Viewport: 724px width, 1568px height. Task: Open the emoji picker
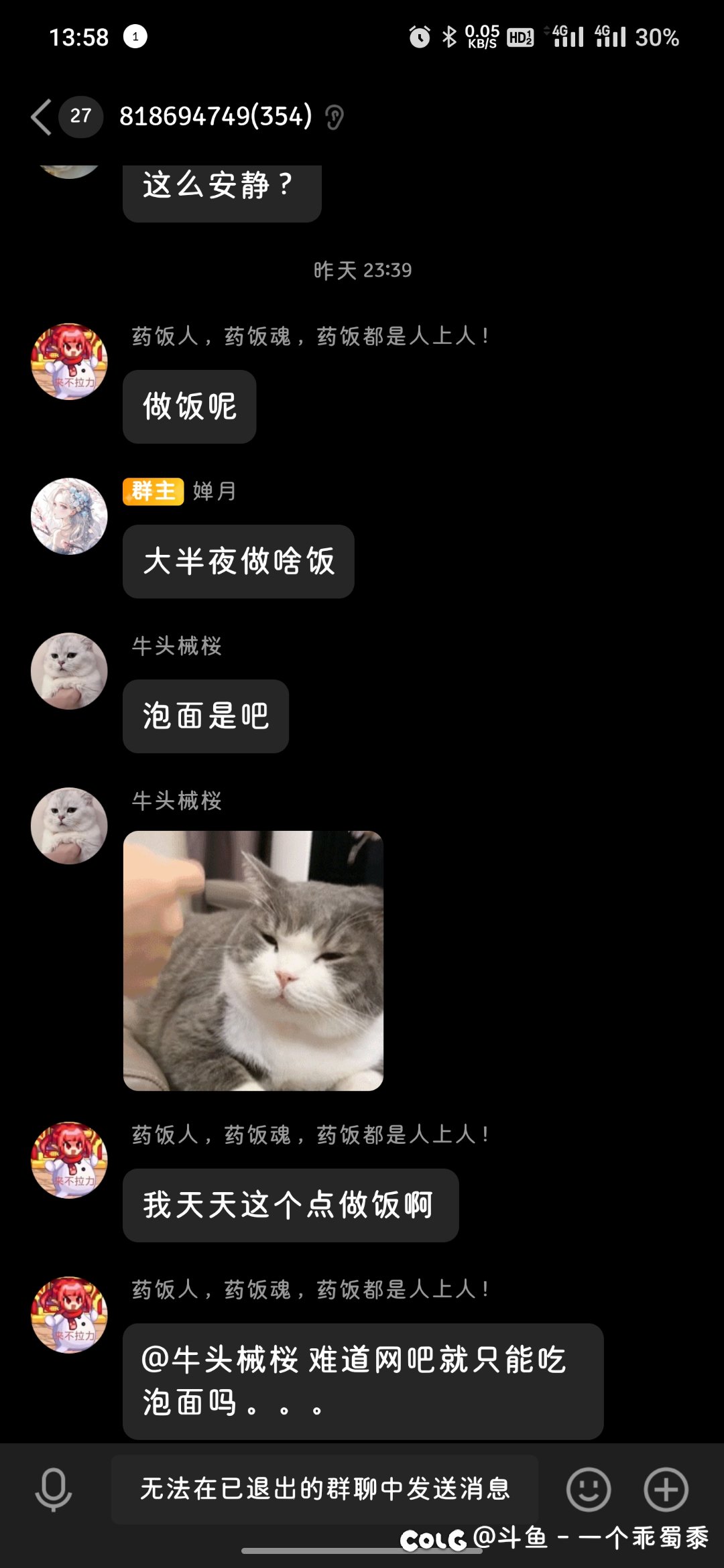point(589,1489)
